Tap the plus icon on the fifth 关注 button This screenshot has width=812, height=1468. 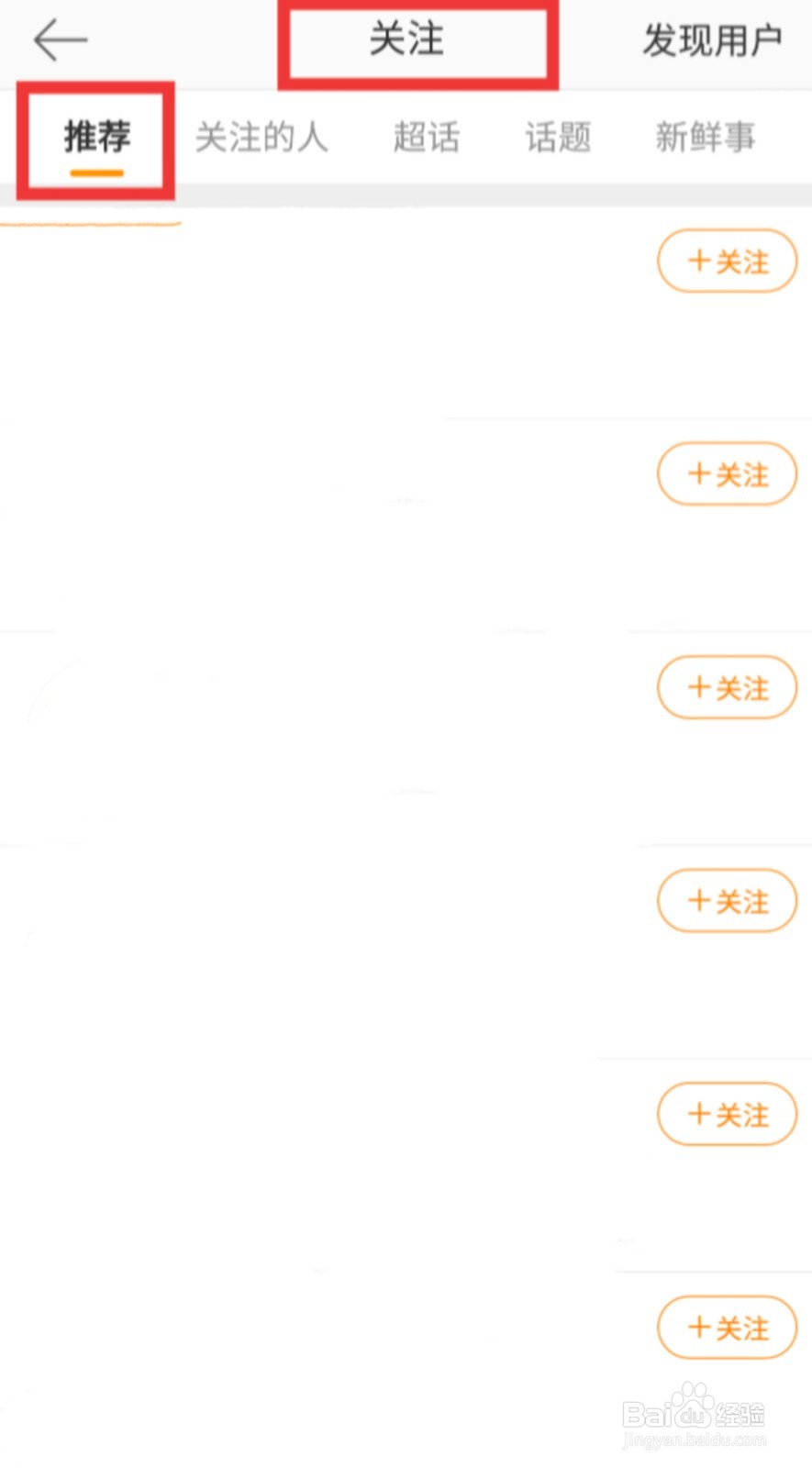tap(700, 1114)
